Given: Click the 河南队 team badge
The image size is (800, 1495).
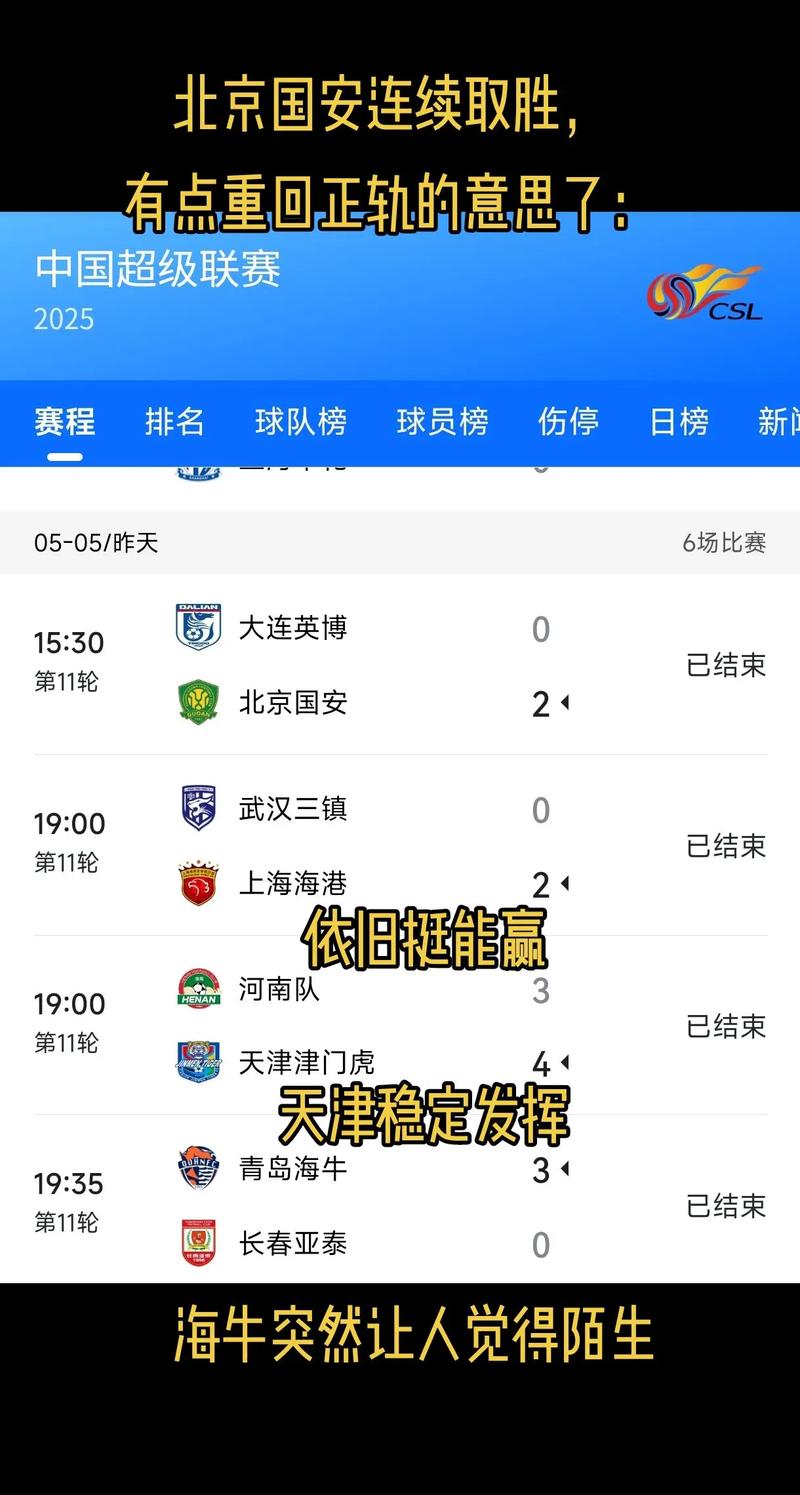Looking at the screenshot, I should 197,989.
